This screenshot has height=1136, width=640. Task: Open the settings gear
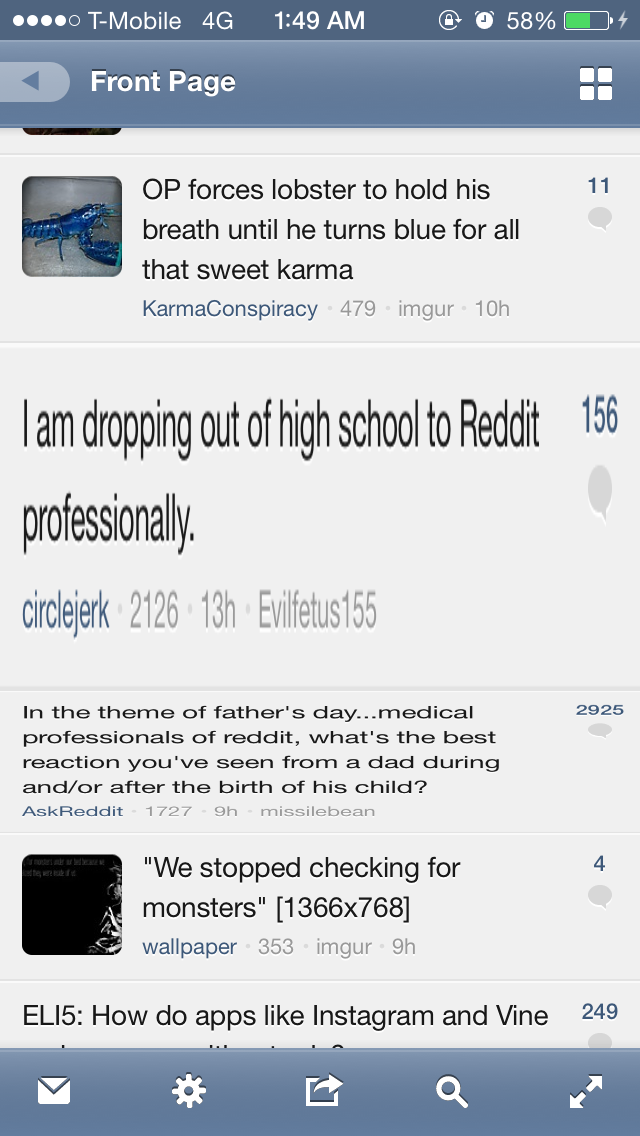pyautogui.click(x=188, y=1092)
